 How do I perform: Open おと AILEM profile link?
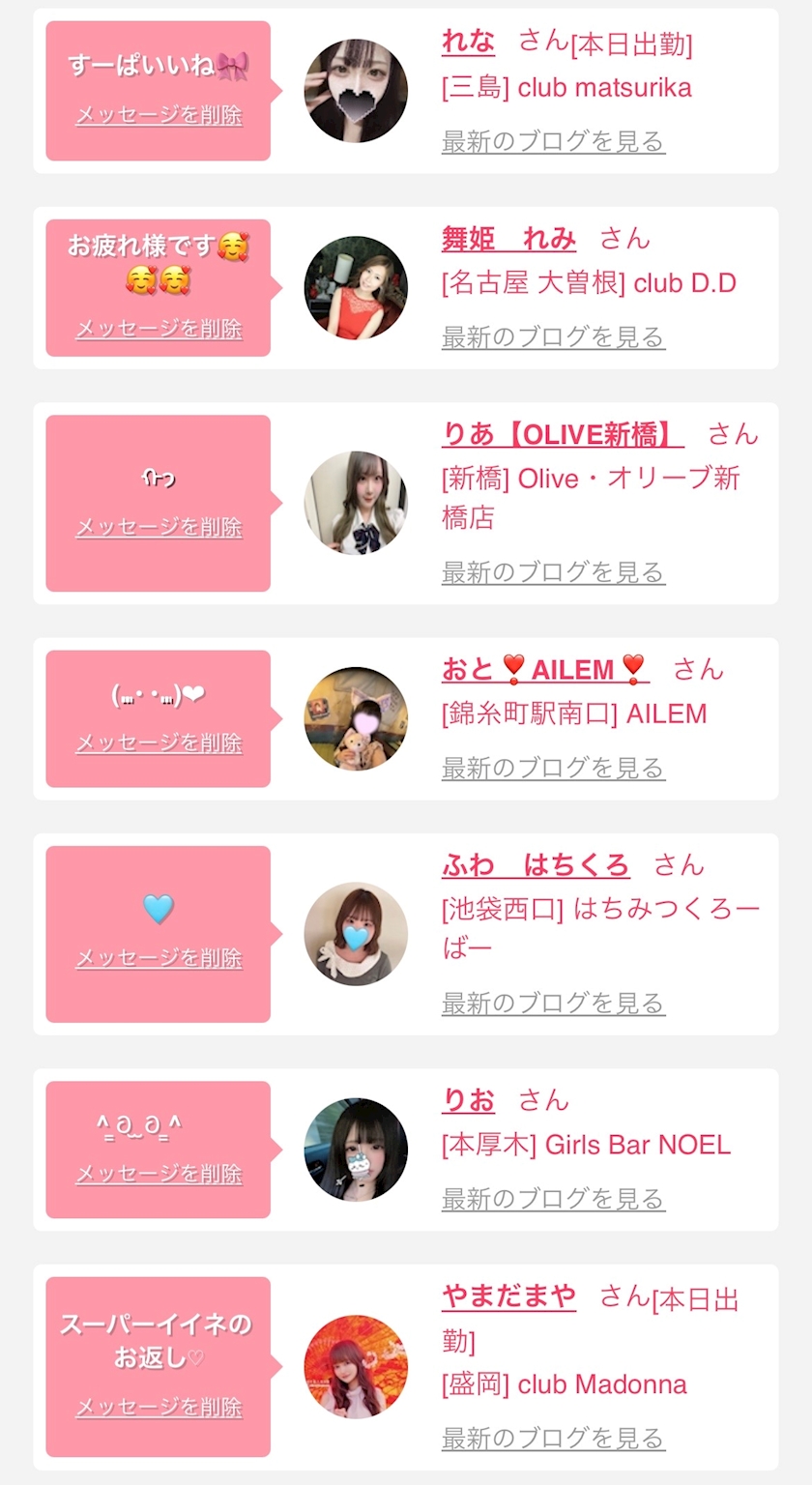[x=545, y=669]
